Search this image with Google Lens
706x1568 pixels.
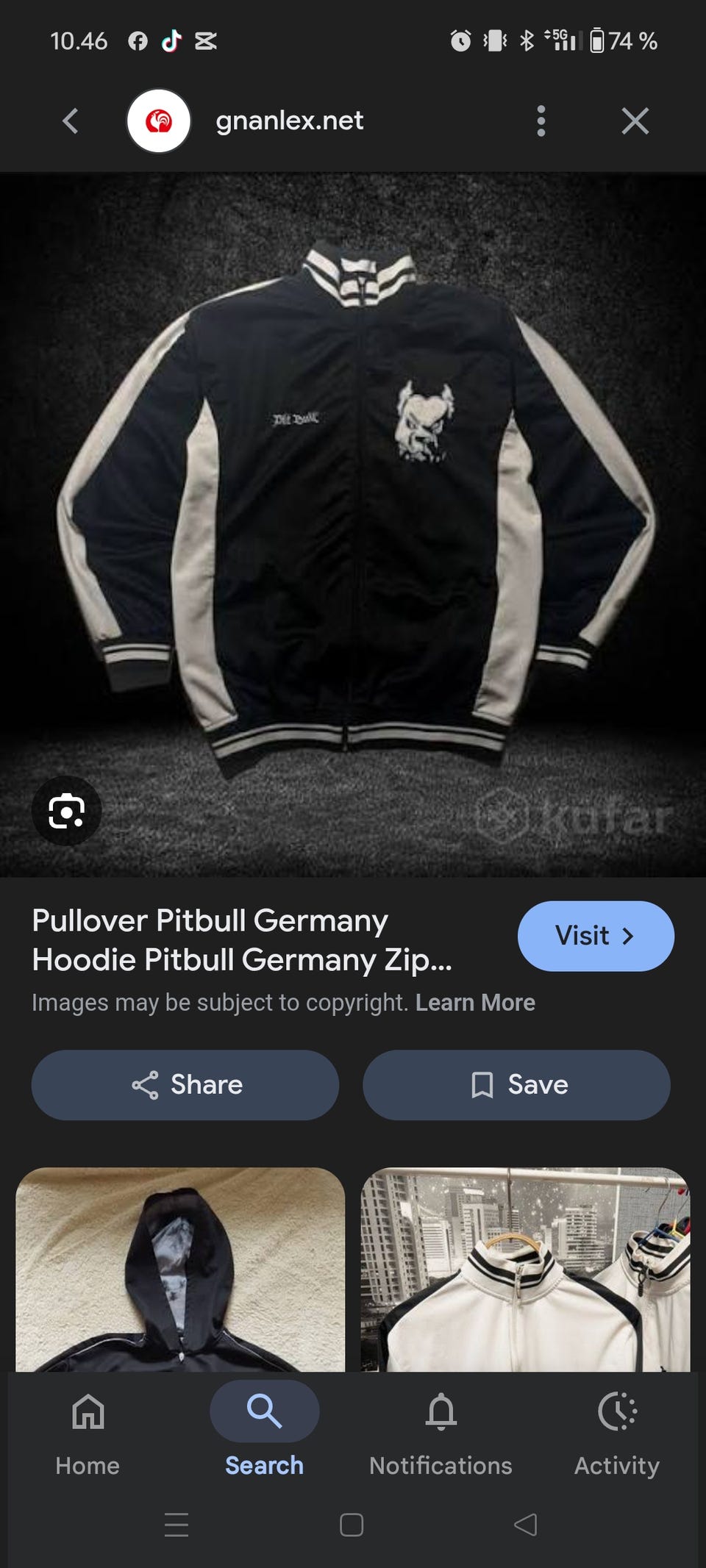[66, 811]
